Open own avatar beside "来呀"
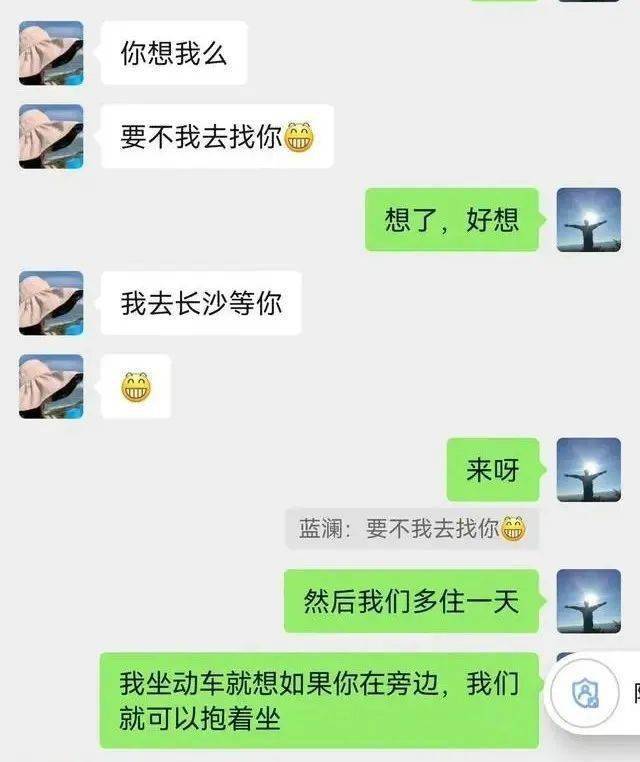 (x=588, y=469)
